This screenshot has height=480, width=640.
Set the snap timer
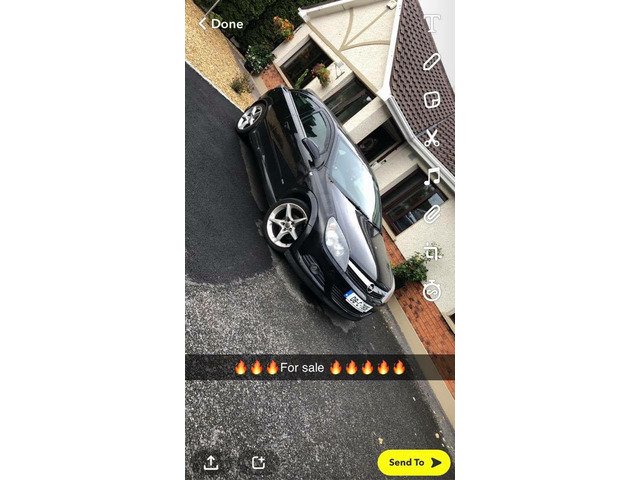tap(432, 290)
